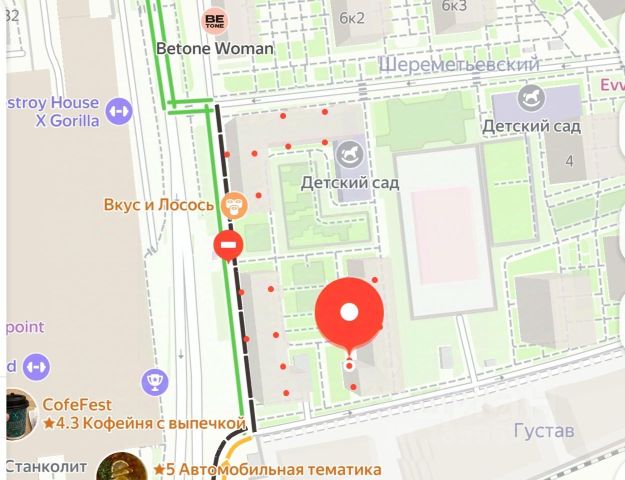Tap the large red location pin
This screenshot has height=480, width=625.
[x=349, y=314]
